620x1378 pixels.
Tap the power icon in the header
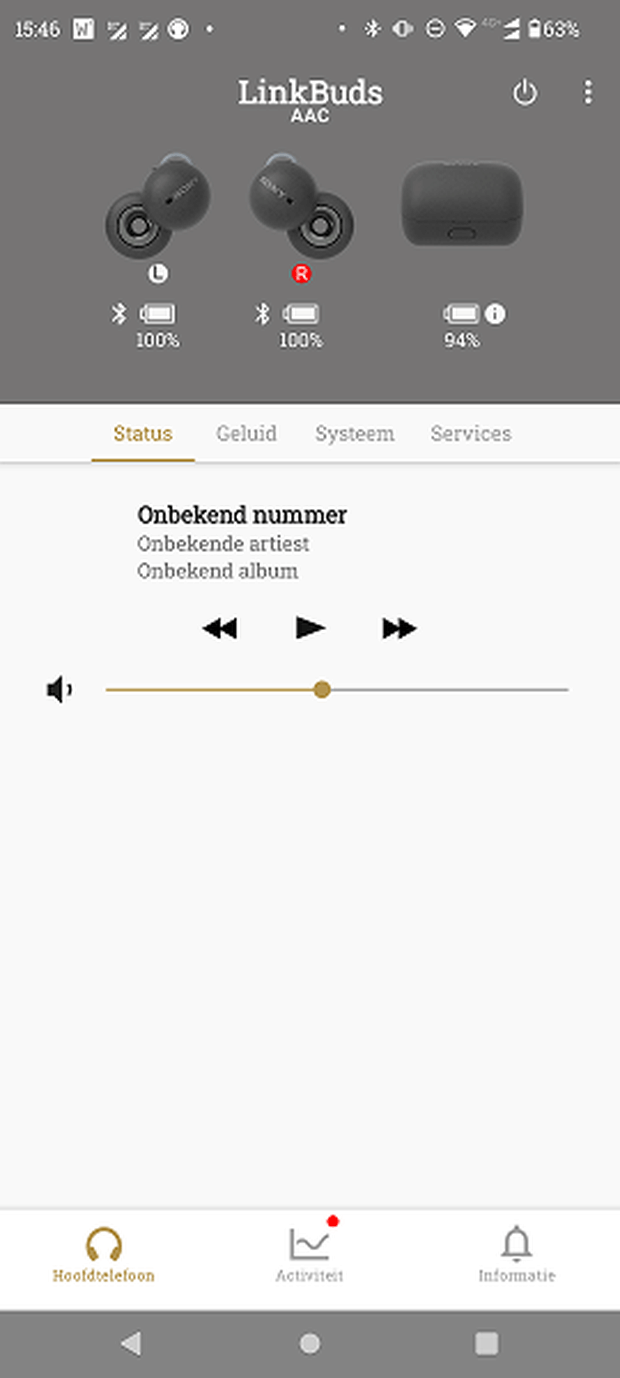[x=525, y=93]
